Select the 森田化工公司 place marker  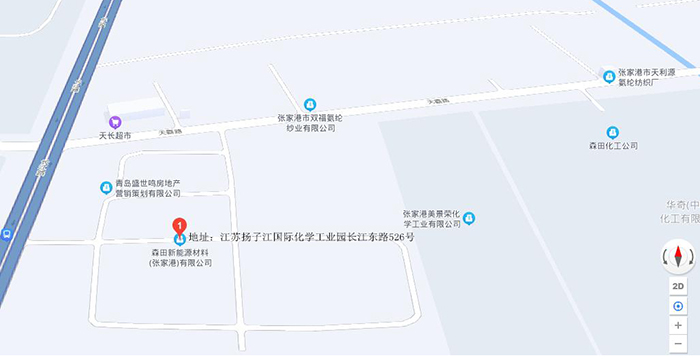(x=612, y=133)
